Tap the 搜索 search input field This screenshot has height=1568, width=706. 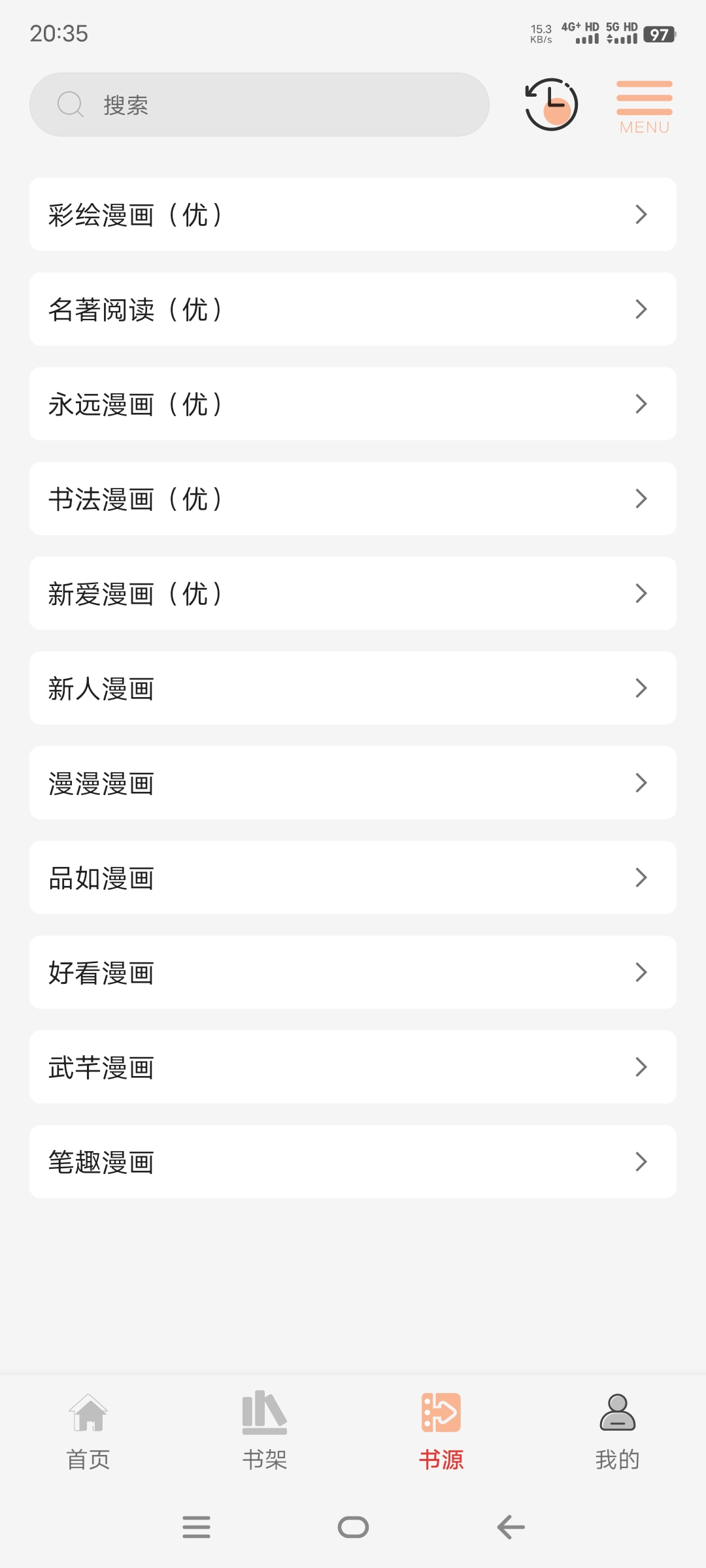point(258,104)
